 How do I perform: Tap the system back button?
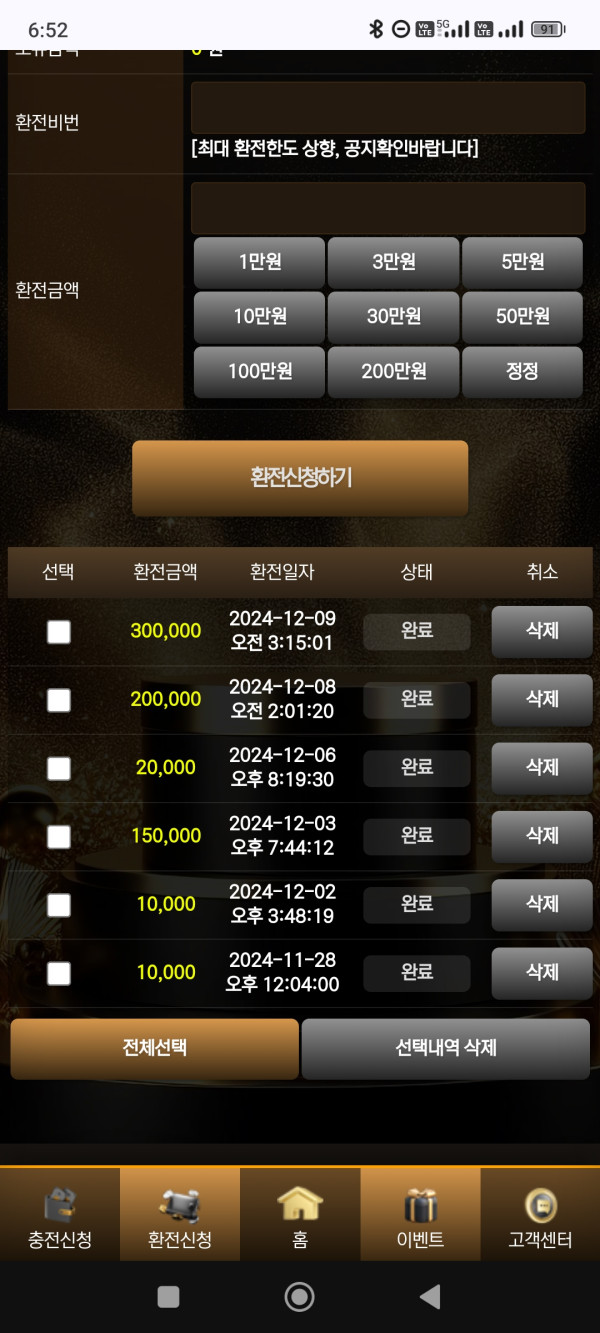point(430,1297)
